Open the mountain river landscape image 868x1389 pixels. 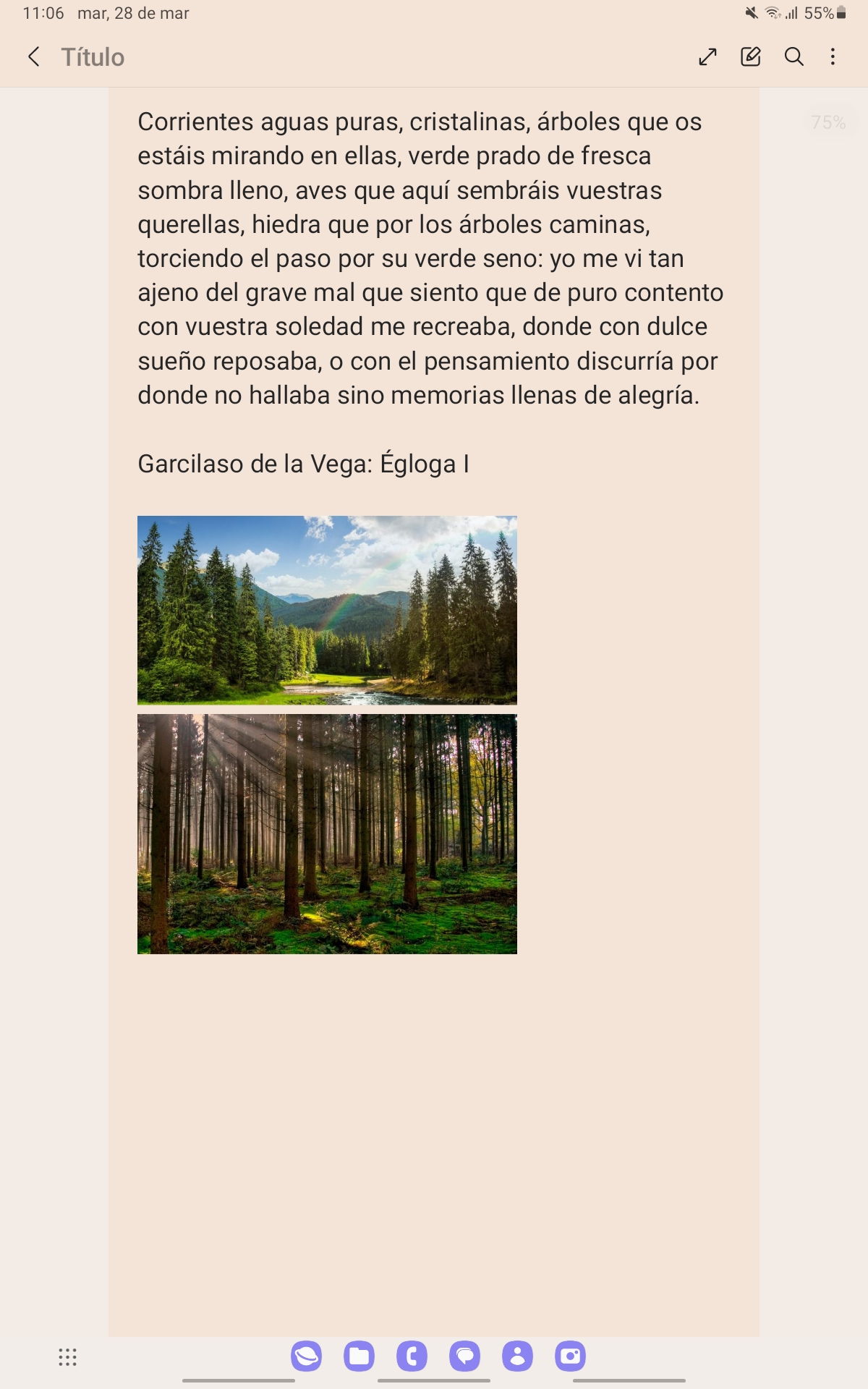coord(327,610)
